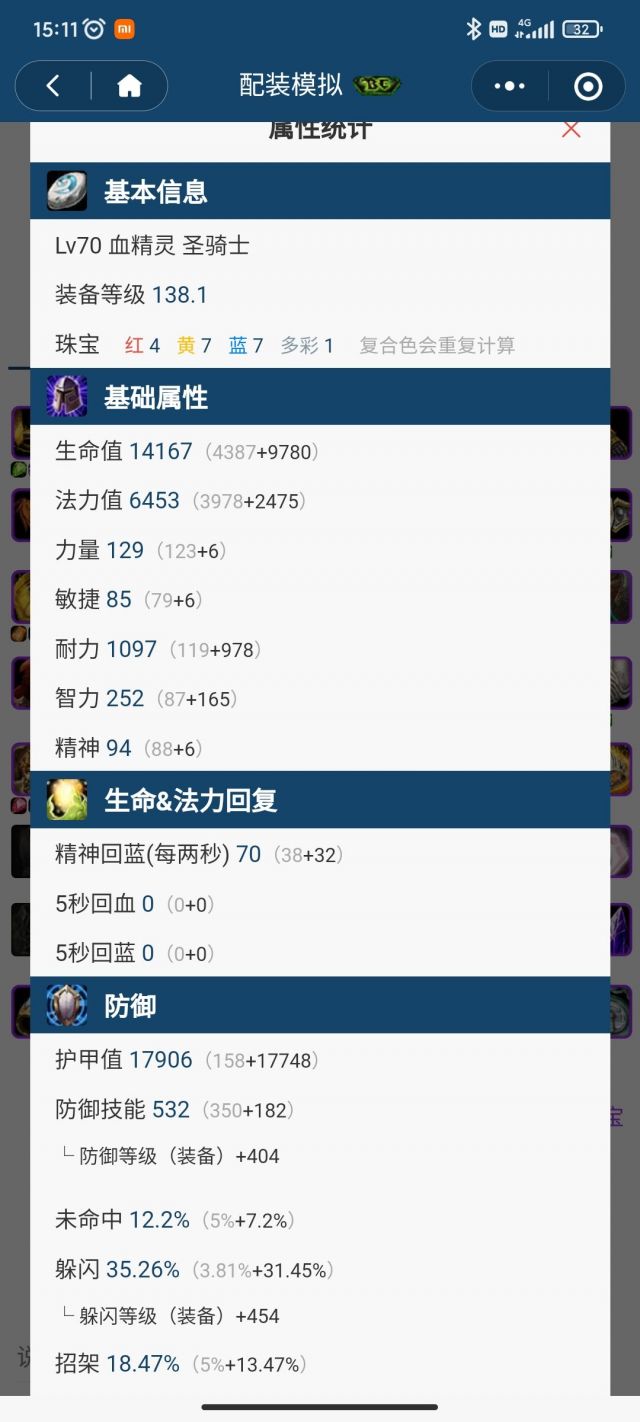Close the mini program with the circle button

588,86
